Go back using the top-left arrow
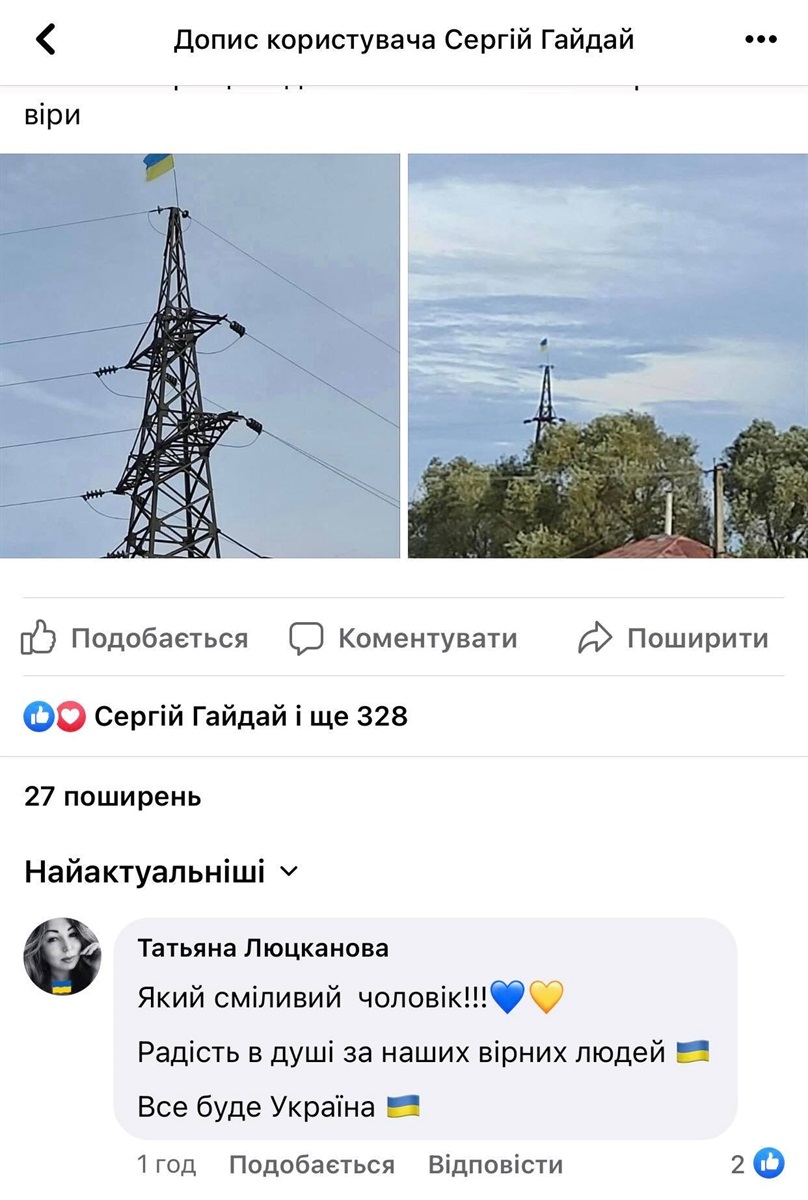808x1200 pixels. pos(45,40)
